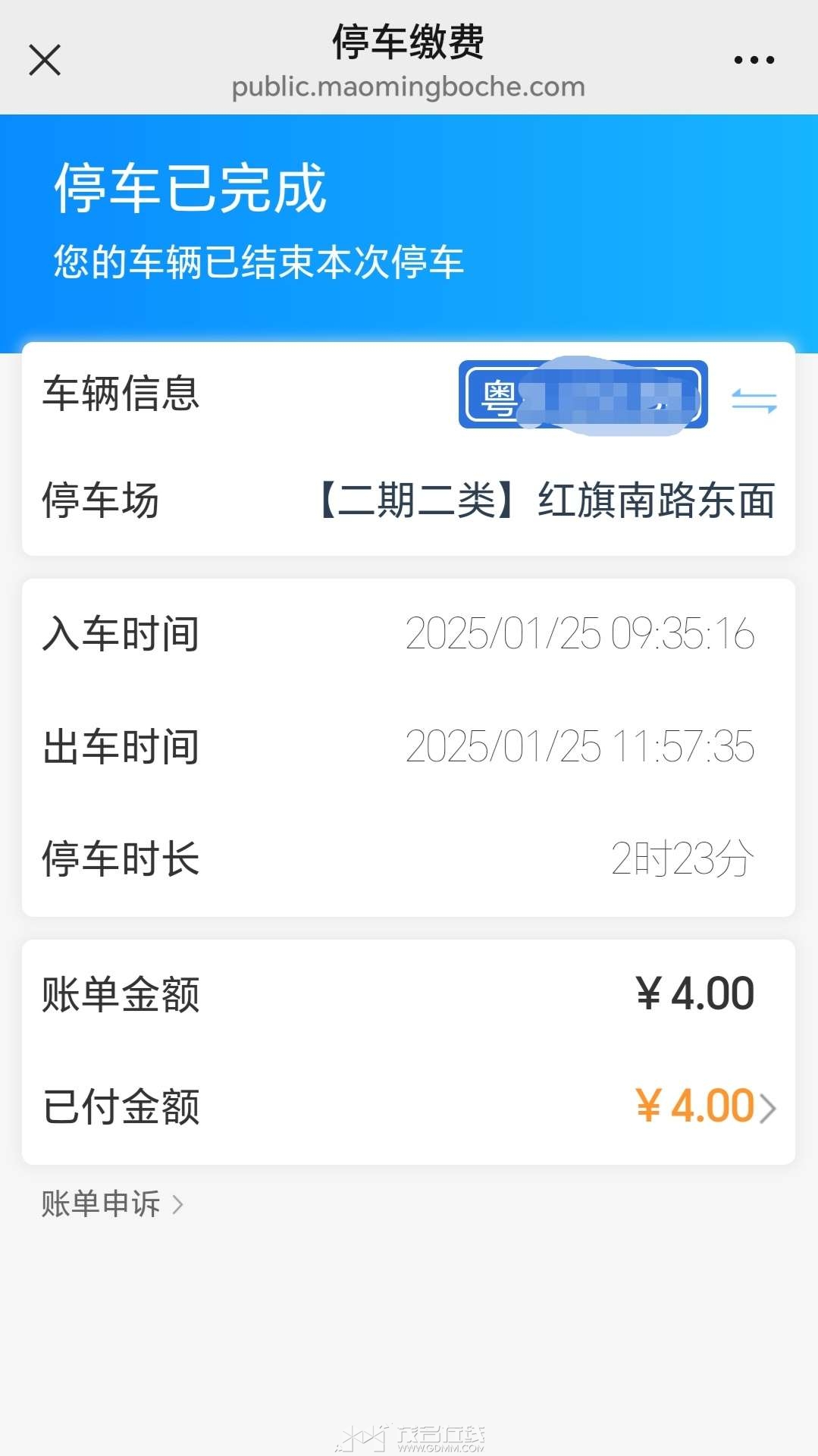Open the 账单申诉 bill appeal link
818x1456 pixels.
[x=112, y=1203]
